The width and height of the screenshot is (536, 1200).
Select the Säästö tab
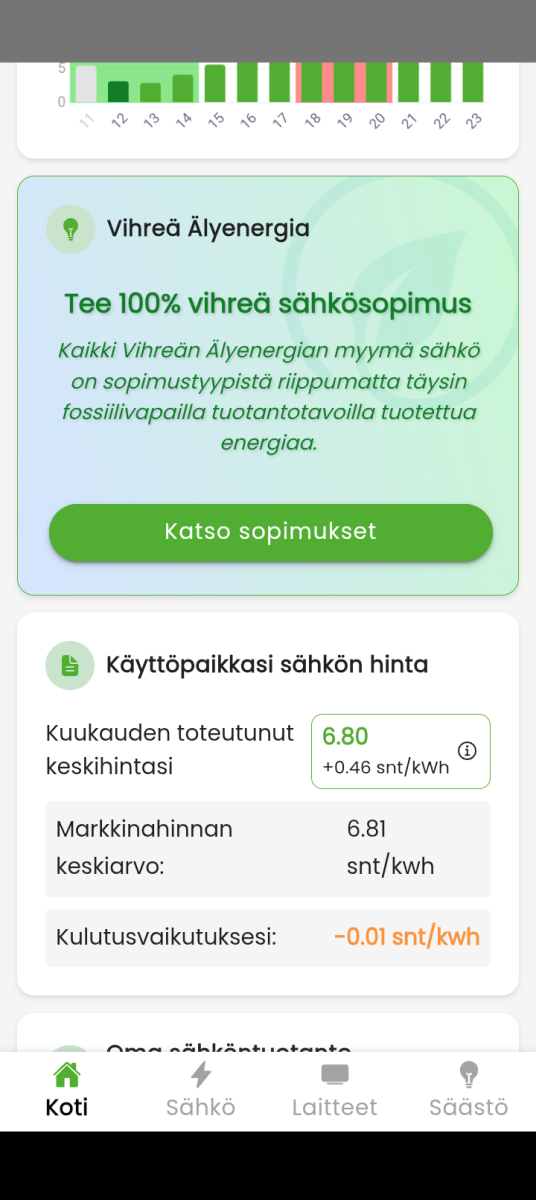469,1091
